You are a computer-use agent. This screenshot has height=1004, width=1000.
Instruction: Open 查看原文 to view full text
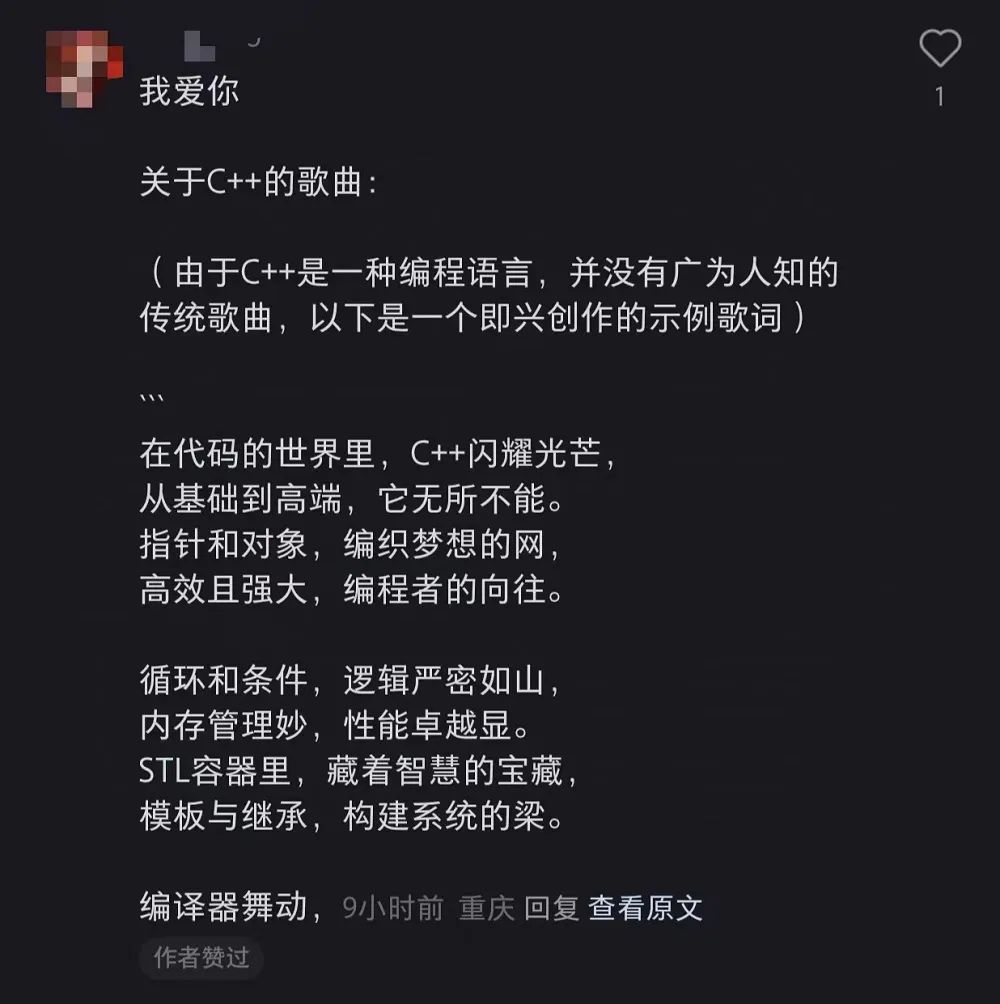point(646,908)
